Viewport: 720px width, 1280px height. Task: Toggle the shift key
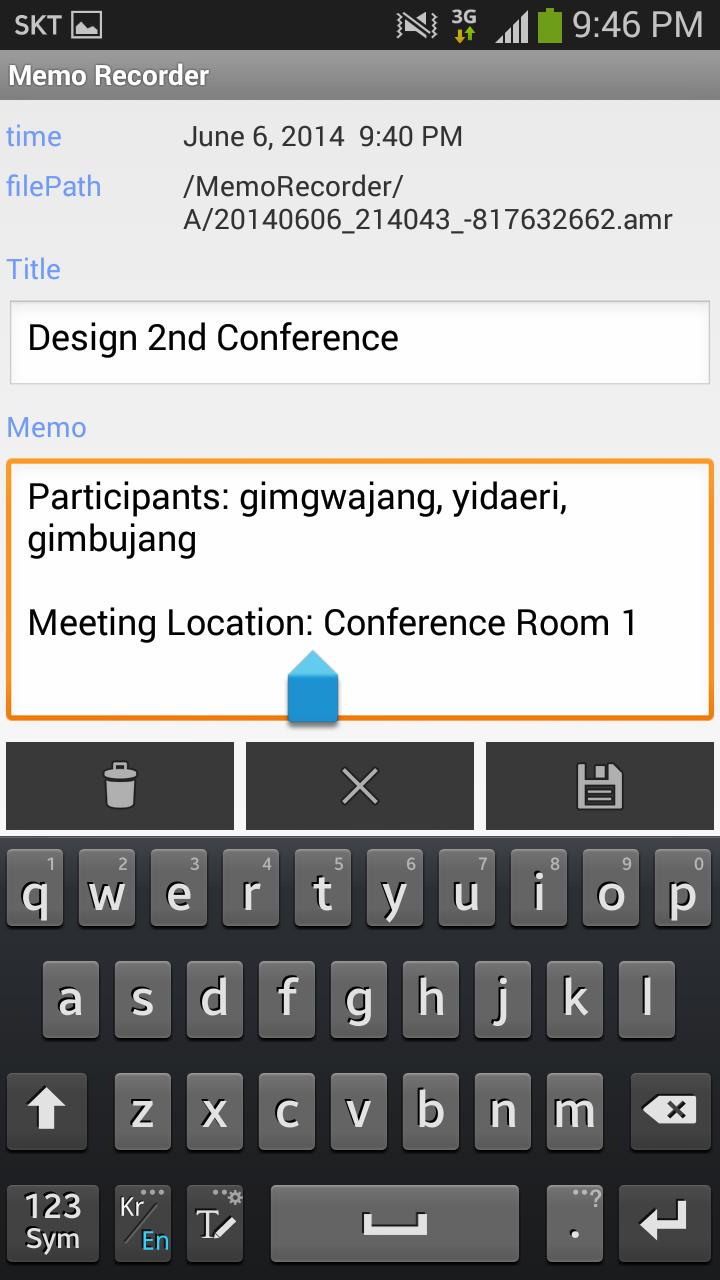tap(48, 1111)
